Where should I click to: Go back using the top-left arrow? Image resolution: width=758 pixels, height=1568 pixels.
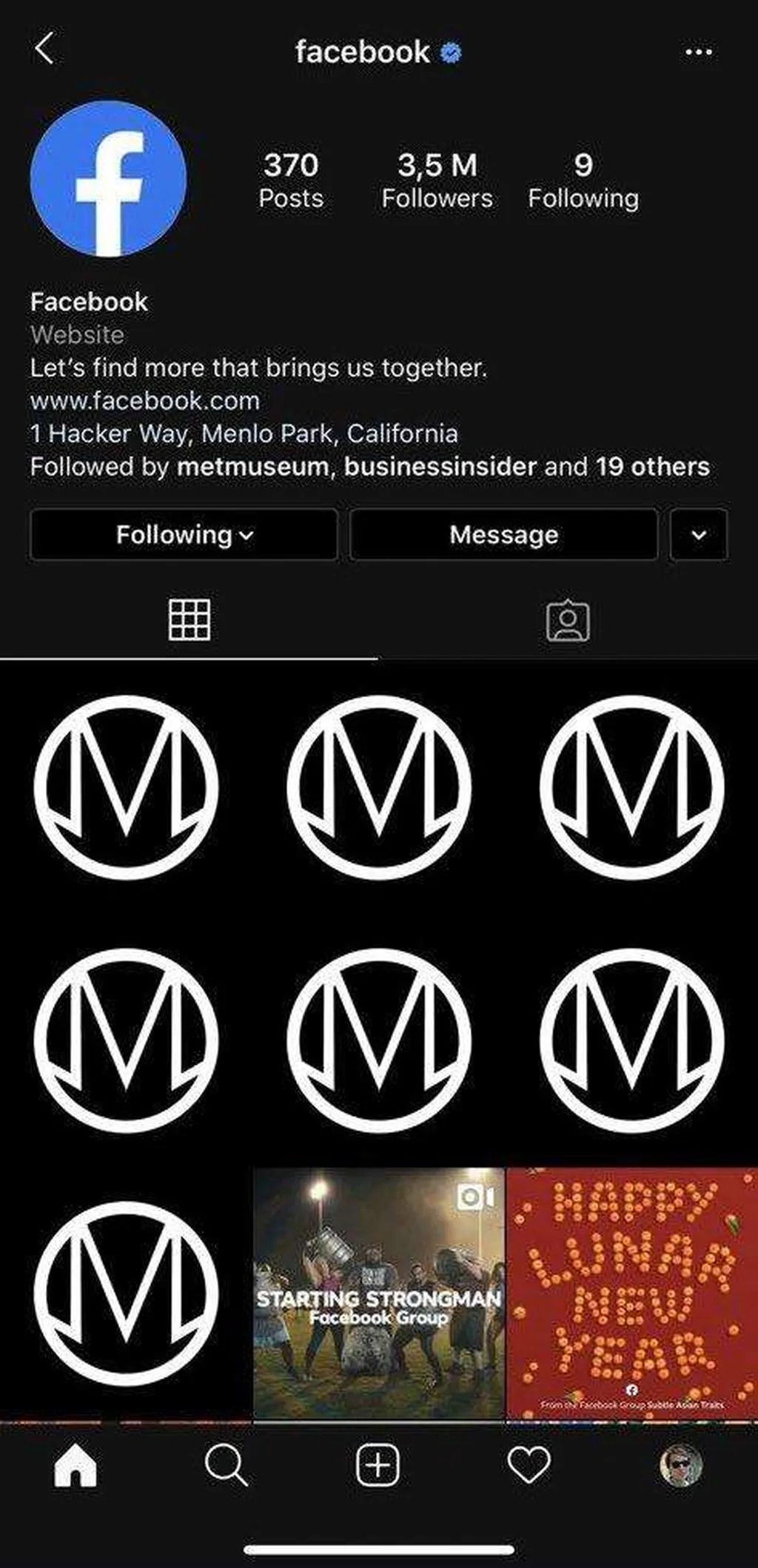coord(44,50)
